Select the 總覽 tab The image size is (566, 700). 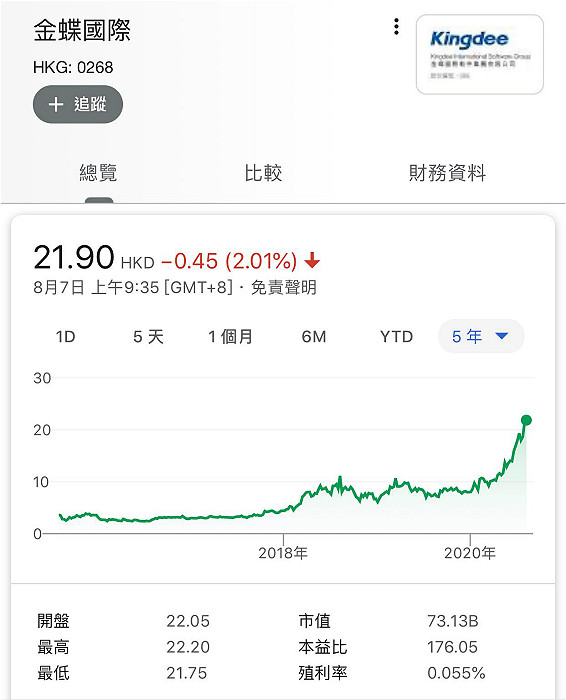pos(98,173)
